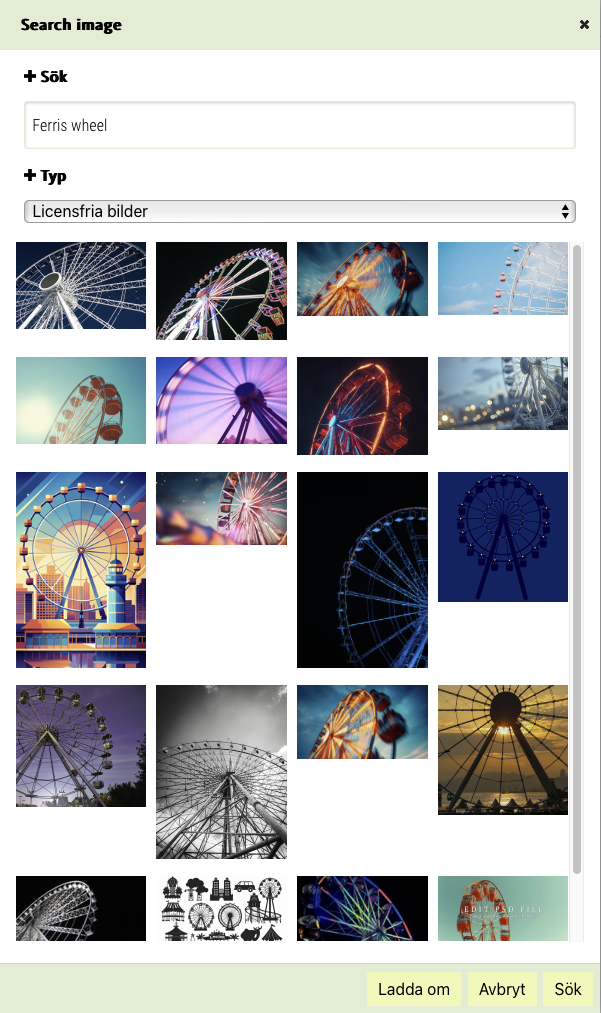
Task: Select the black-and-white tall Ferris wheel photo
Action: (x=221, y=771)
